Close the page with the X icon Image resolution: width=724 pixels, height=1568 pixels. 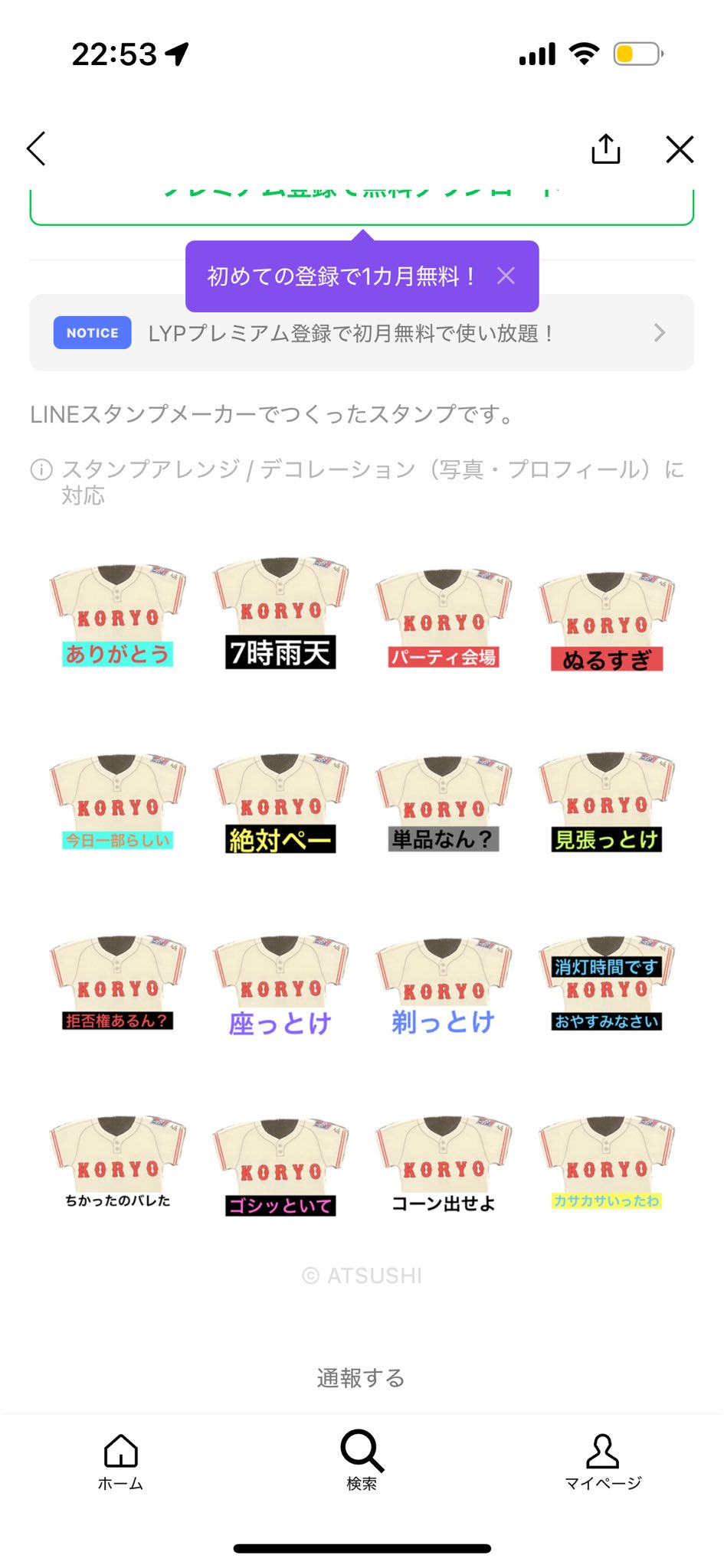click(x=680, y=149)
